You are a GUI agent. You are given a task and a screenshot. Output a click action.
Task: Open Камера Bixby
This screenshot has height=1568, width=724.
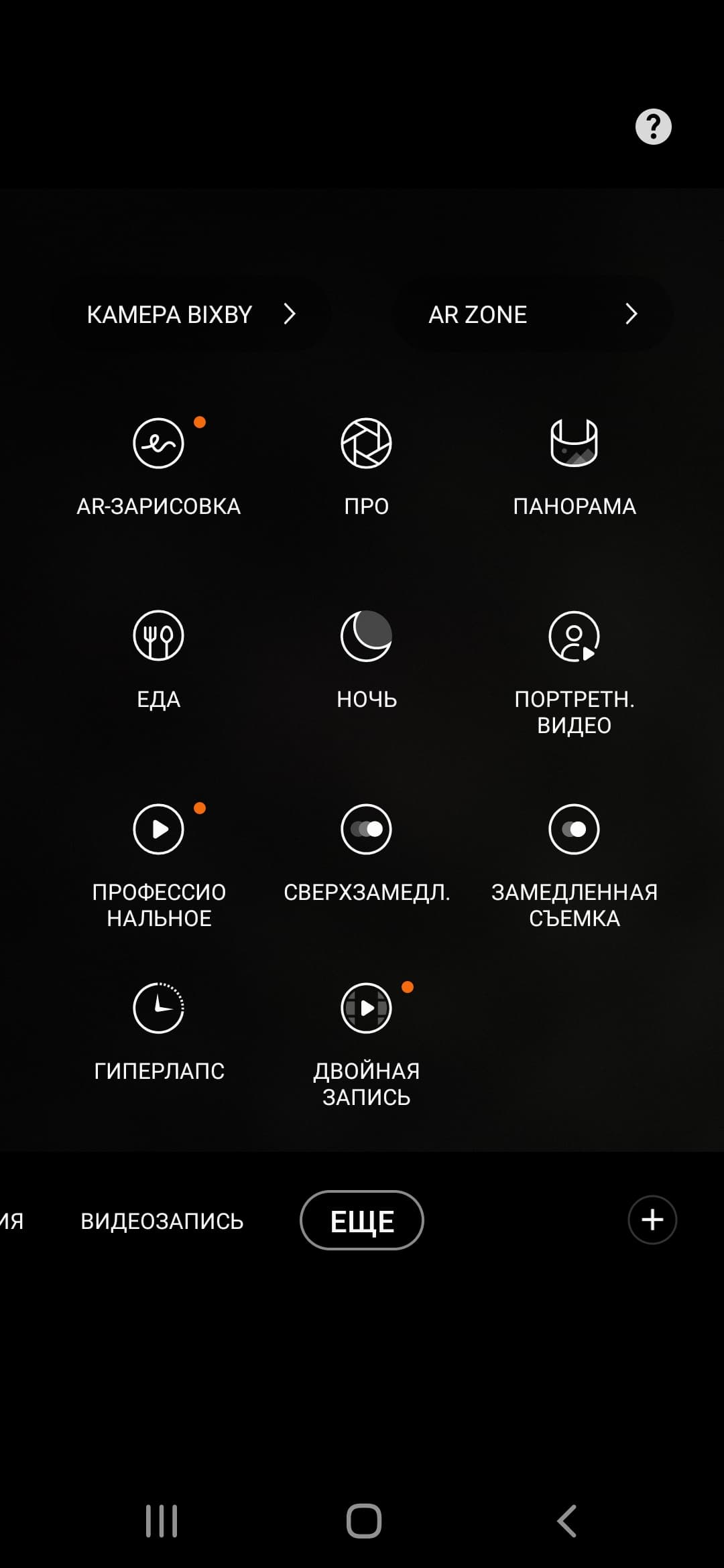pos(191,314)
